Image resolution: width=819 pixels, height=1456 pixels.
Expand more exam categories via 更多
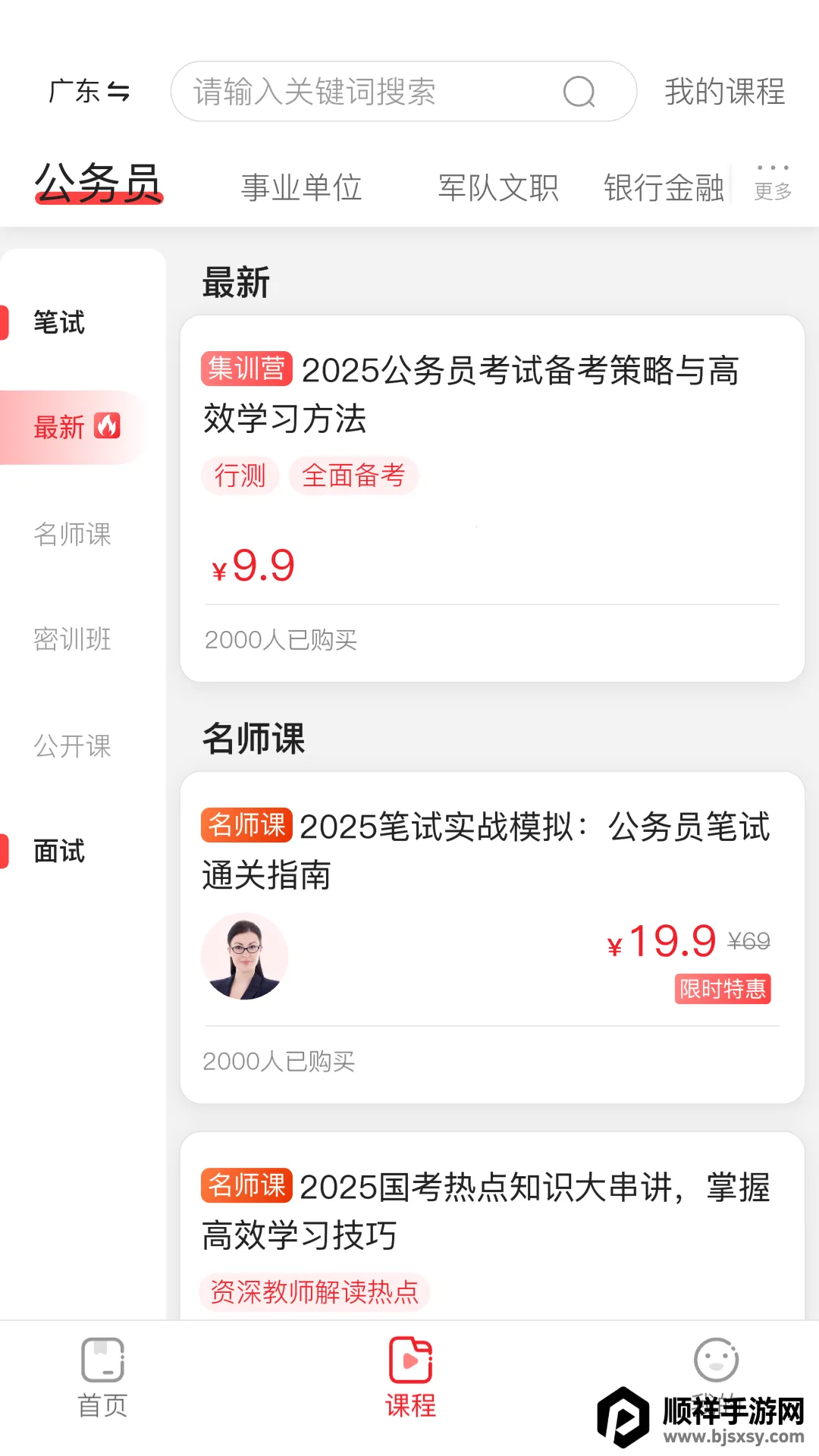pyautogui.click(x=773, y=182)
